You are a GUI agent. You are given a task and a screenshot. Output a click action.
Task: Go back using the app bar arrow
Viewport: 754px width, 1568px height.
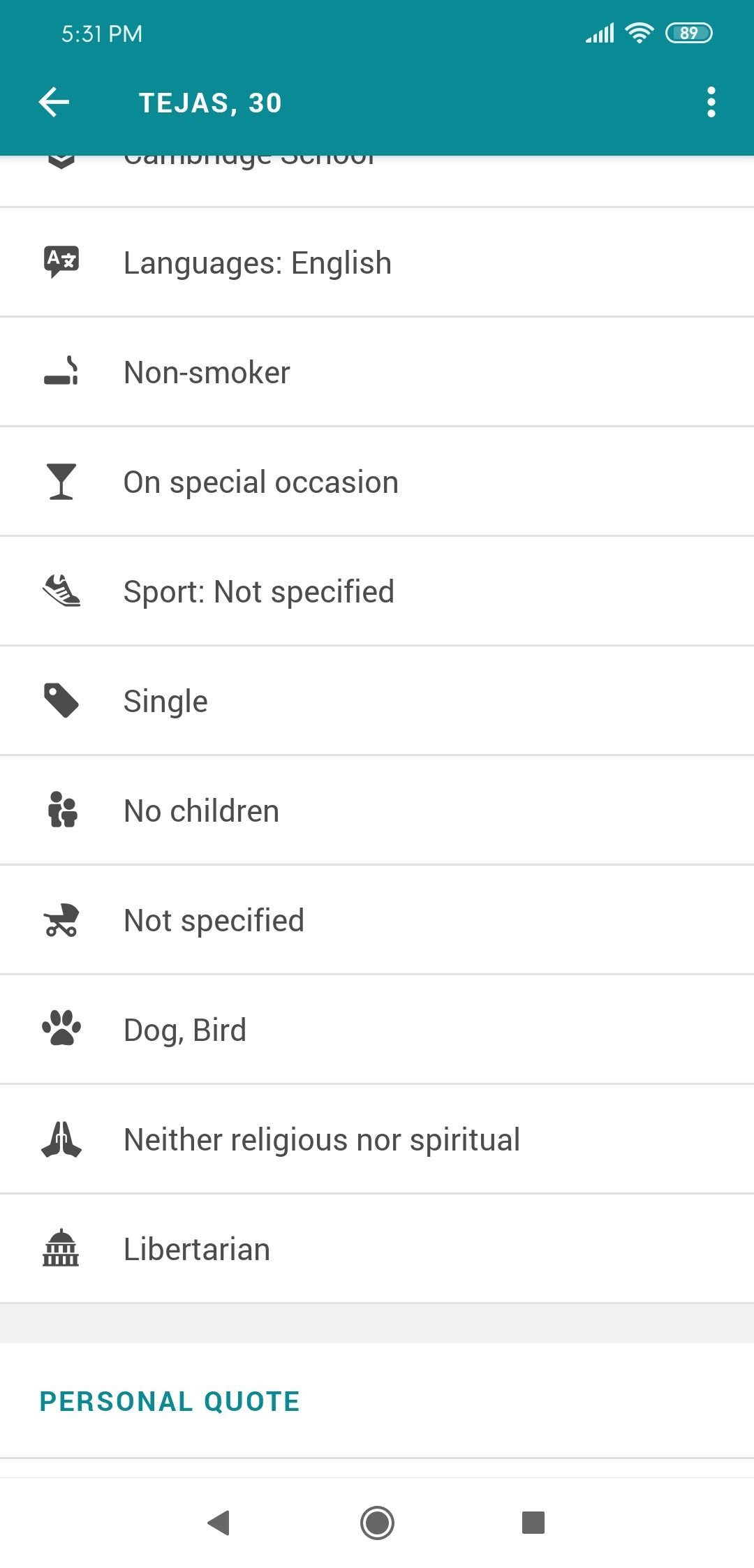pos(54,103)
